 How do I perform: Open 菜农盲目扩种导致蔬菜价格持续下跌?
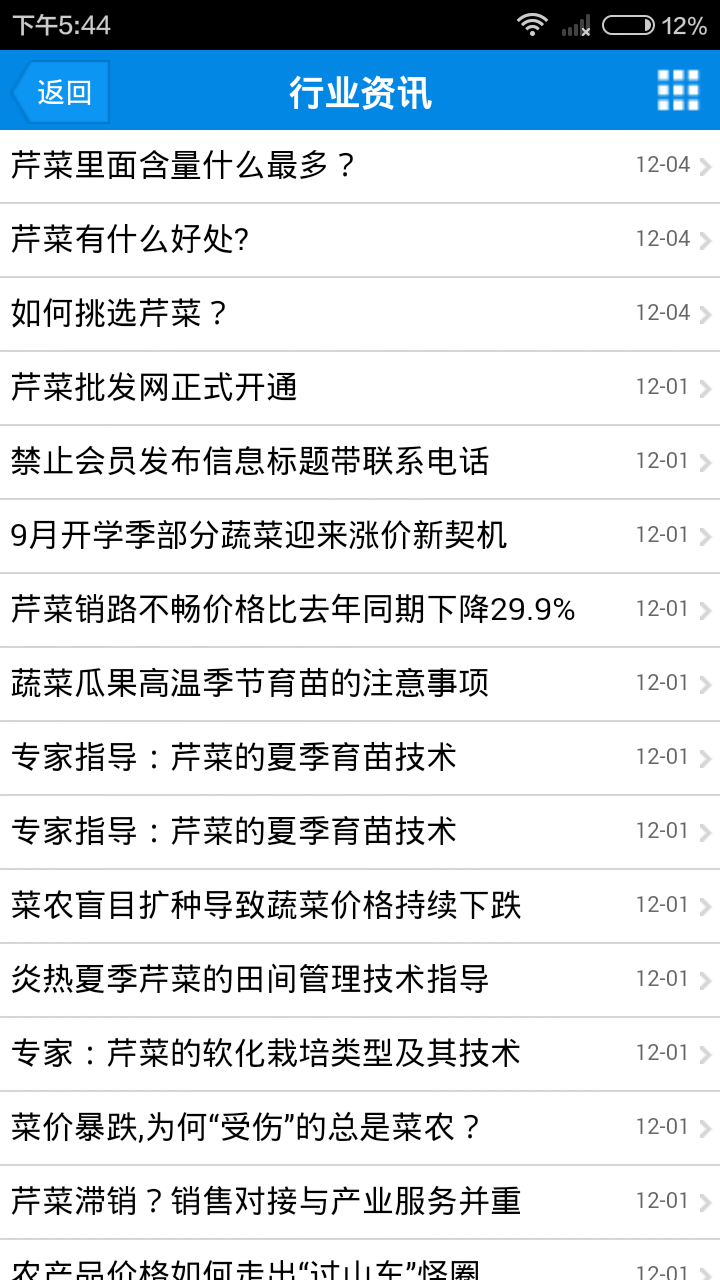(360, 906)
